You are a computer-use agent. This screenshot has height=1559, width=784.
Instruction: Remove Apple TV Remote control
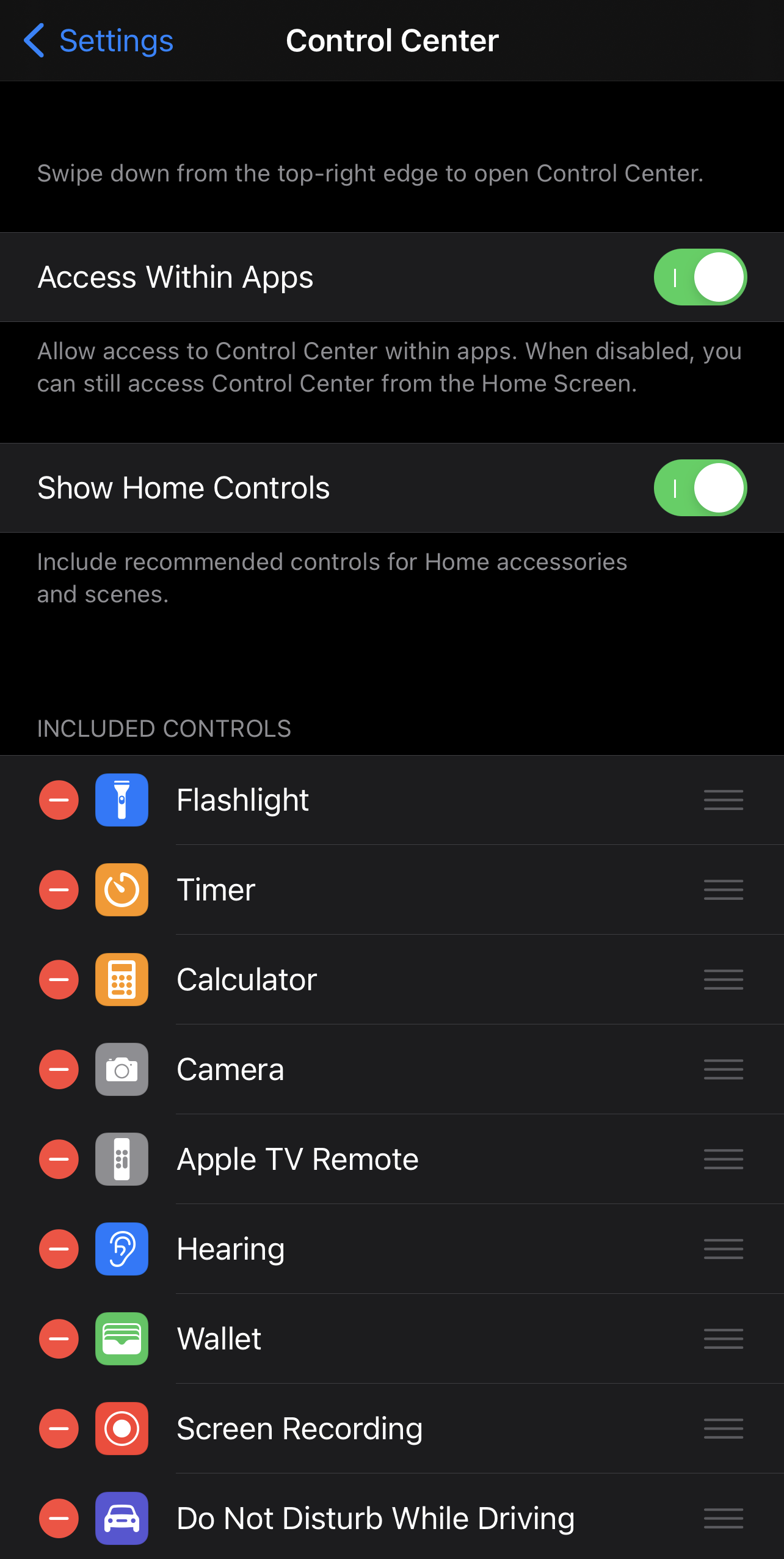(x=59, y=1159)
